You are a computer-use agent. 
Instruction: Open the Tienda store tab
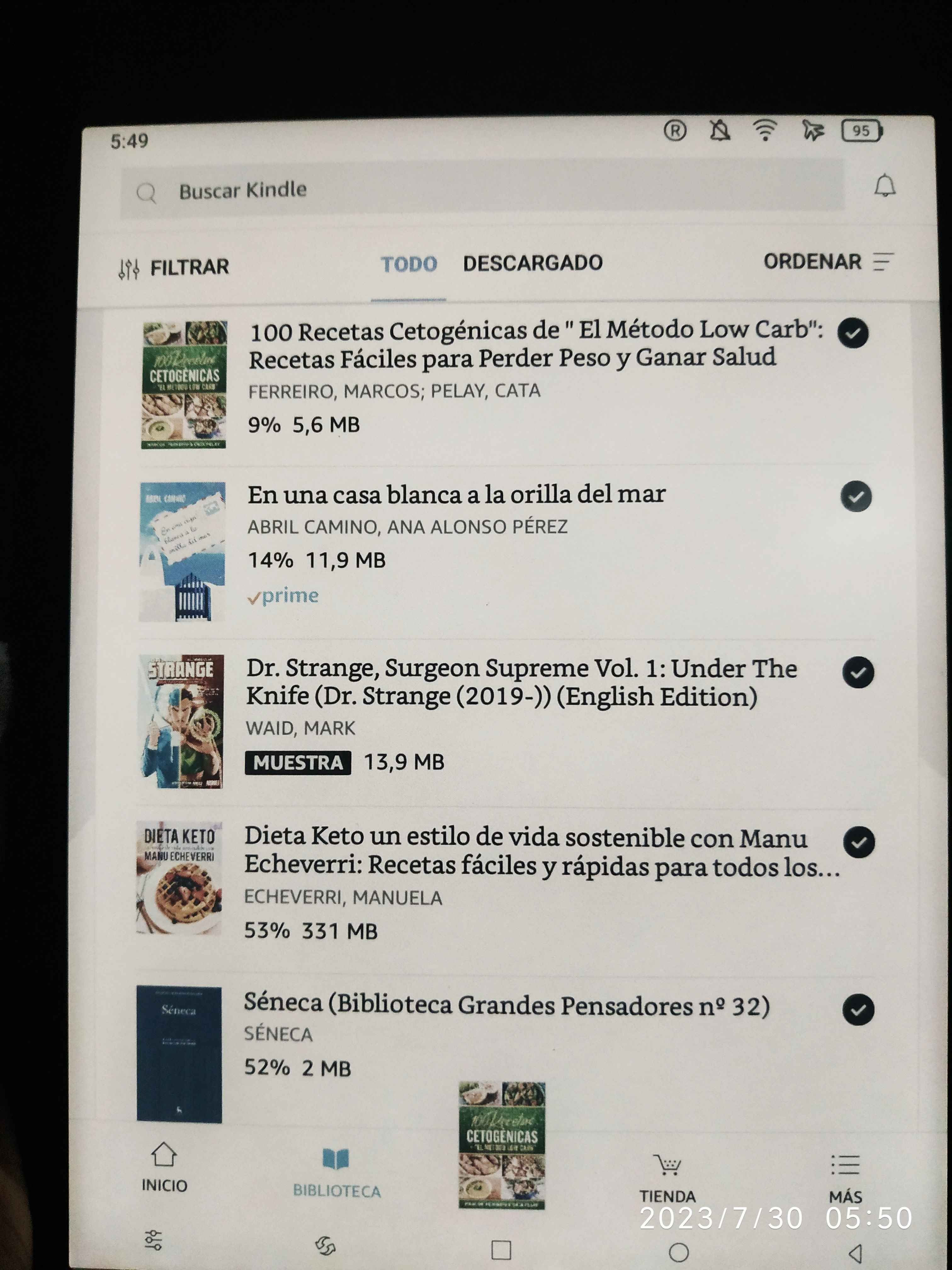[x=667, y=1178]
